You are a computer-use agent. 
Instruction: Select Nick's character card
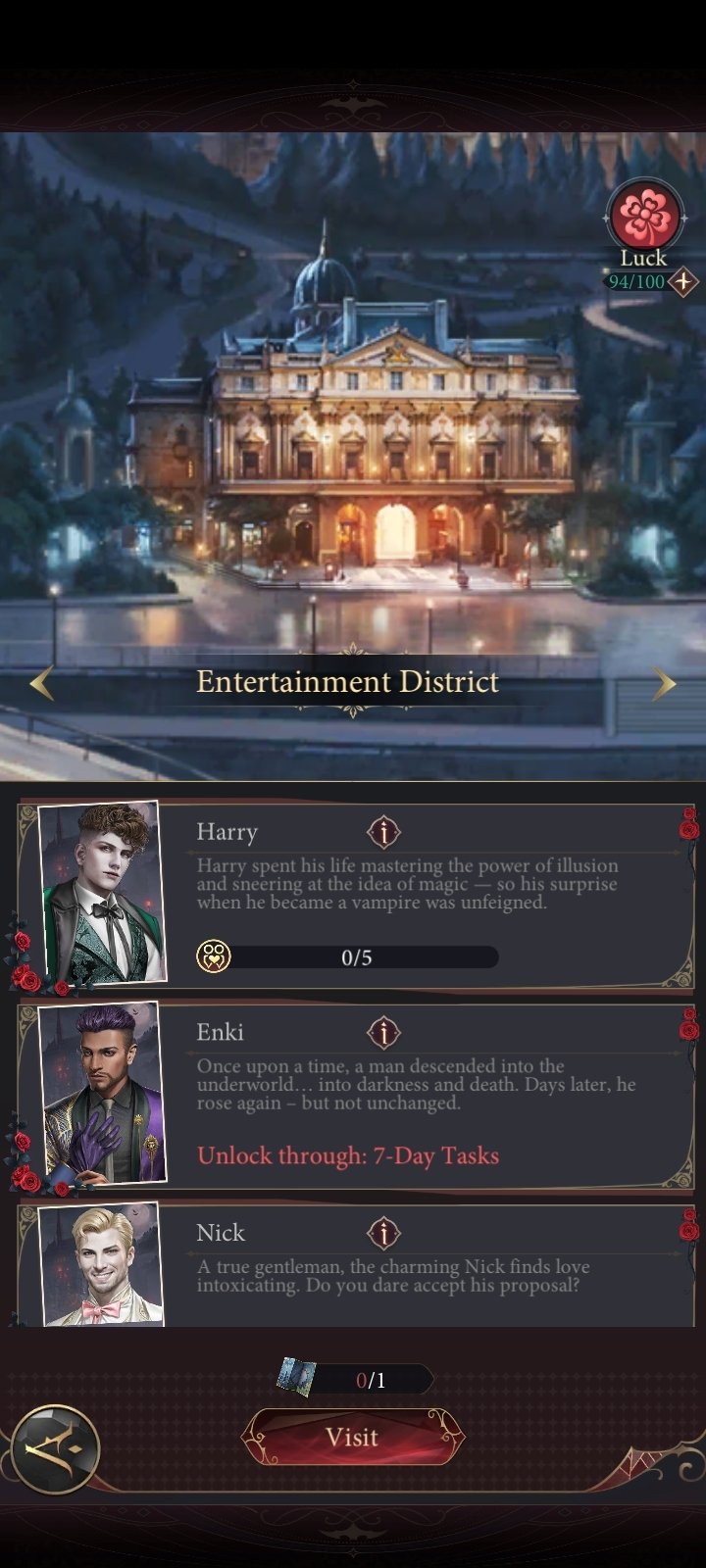coord(355,1265)
